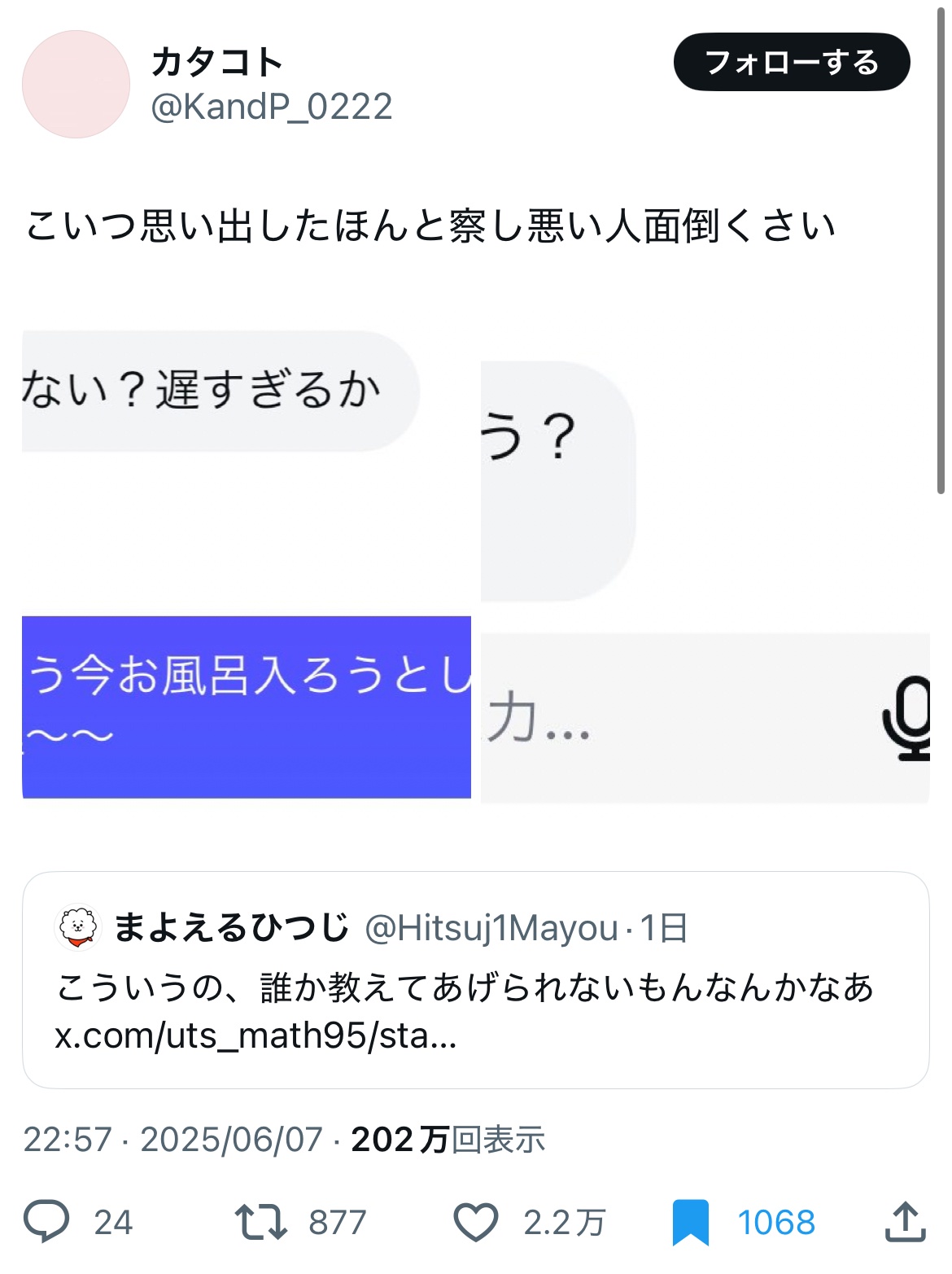Reply to this post
Screen dimensions: 952x1274
[47, 1221]
